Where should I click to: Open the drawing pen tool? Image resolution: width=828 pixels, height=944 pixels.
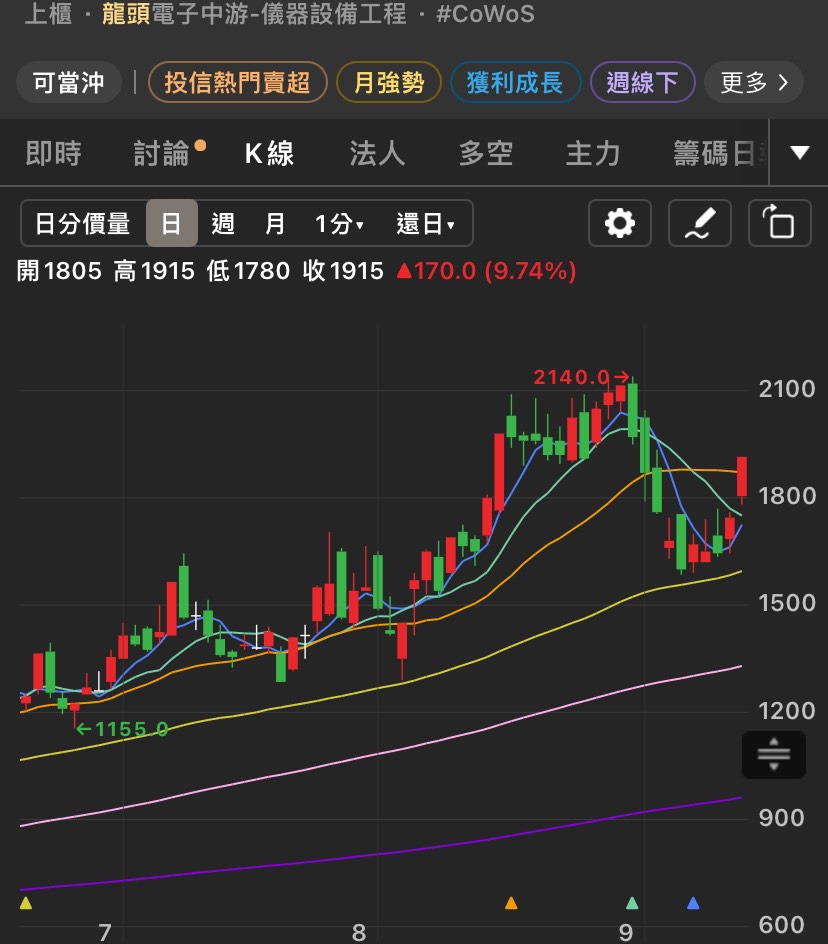[x=700, y=223]
